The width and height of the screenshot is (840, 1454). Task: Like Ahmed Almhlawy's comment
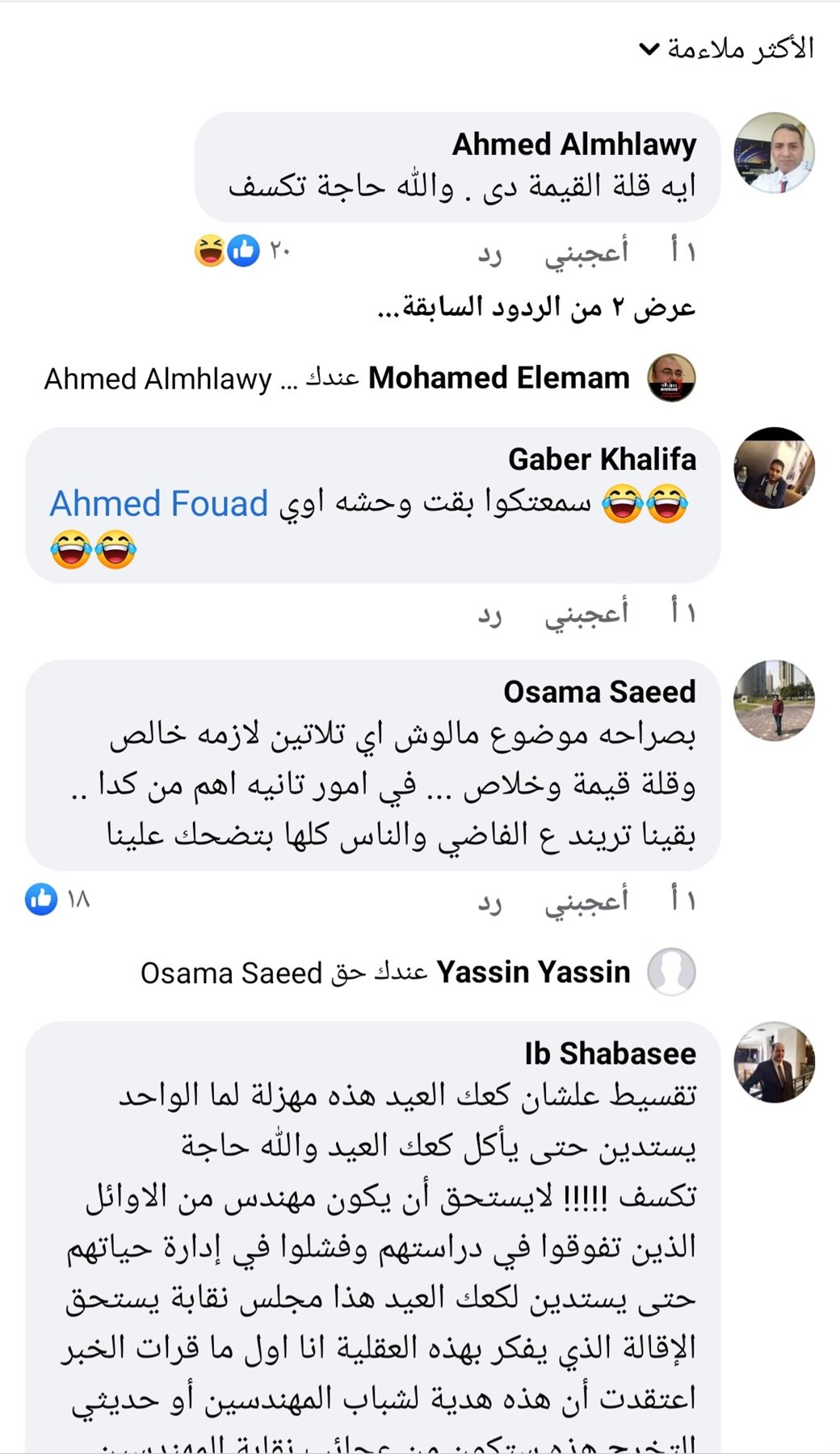586,253
